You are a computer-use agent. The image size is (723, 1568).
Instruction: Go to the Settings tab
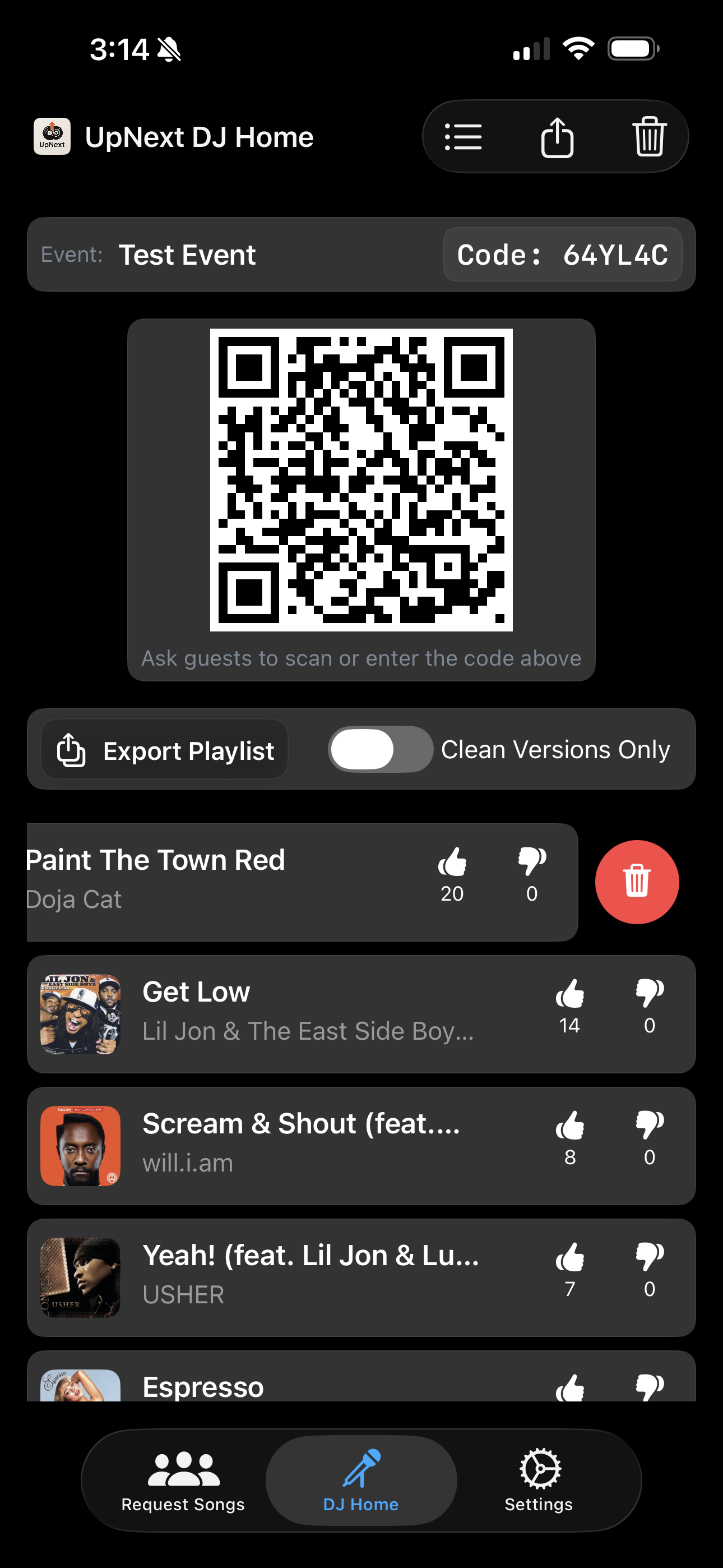[x=539, y=1481]
